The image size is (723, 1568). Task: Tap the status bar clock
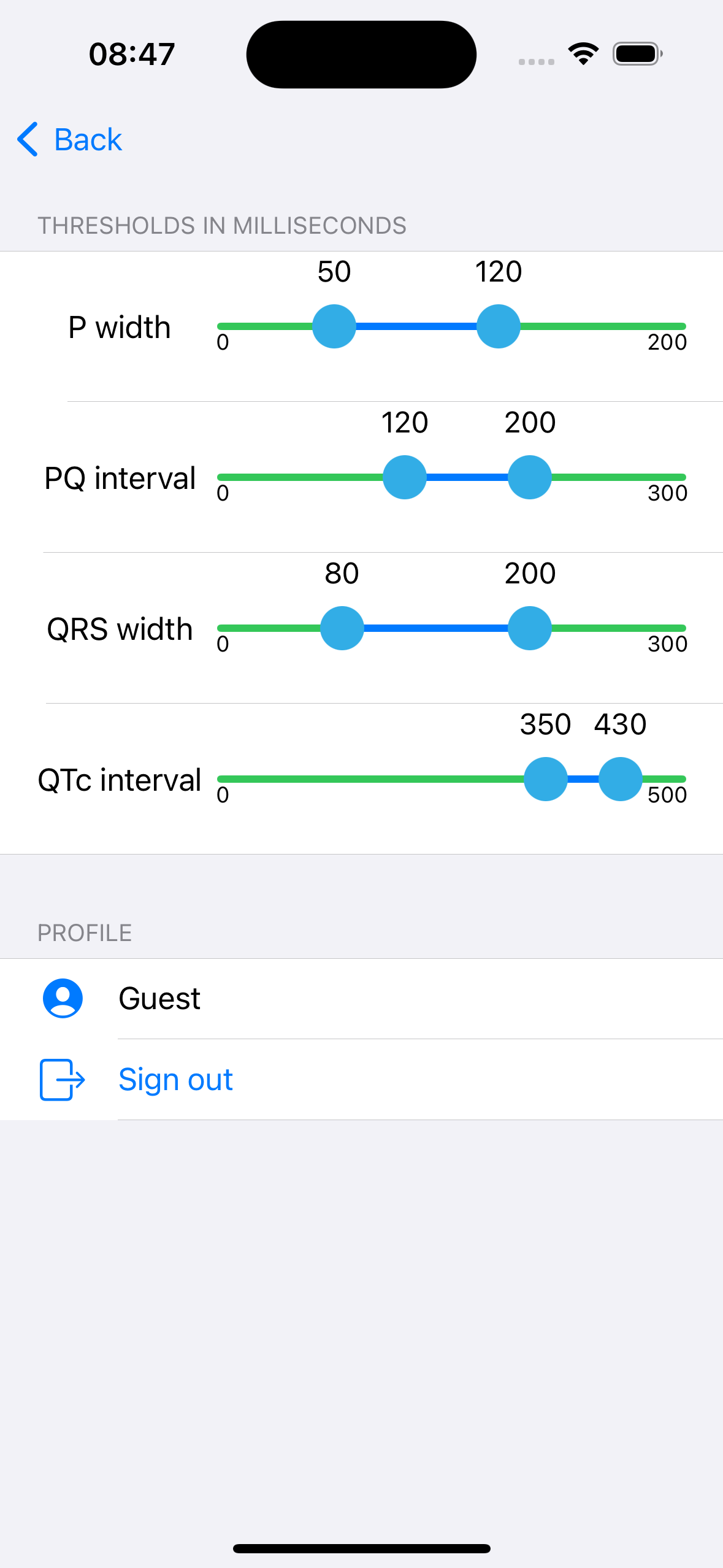(x=132, y=54)
